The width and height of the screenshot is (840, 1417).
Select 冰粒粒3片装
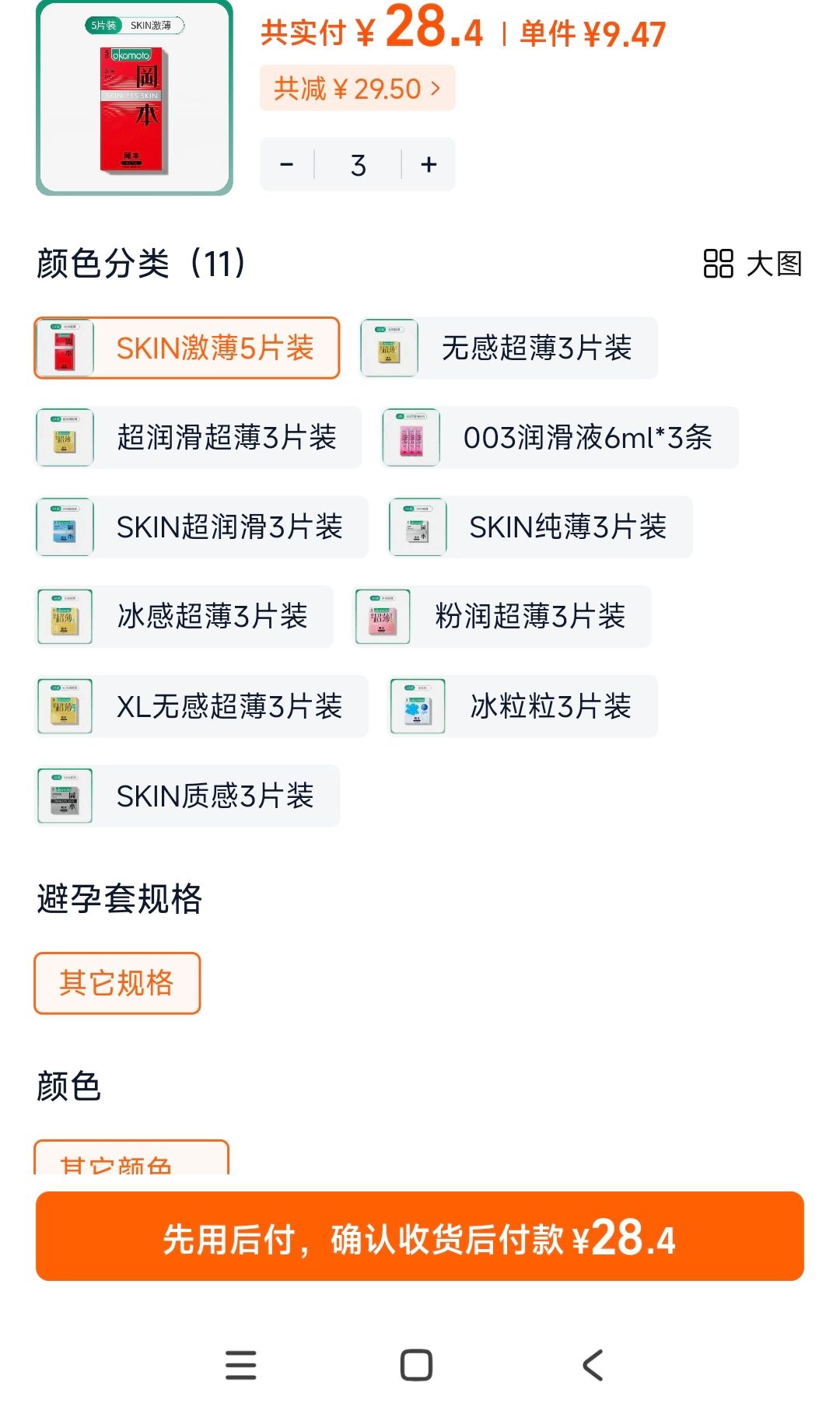tap(523, 706)
